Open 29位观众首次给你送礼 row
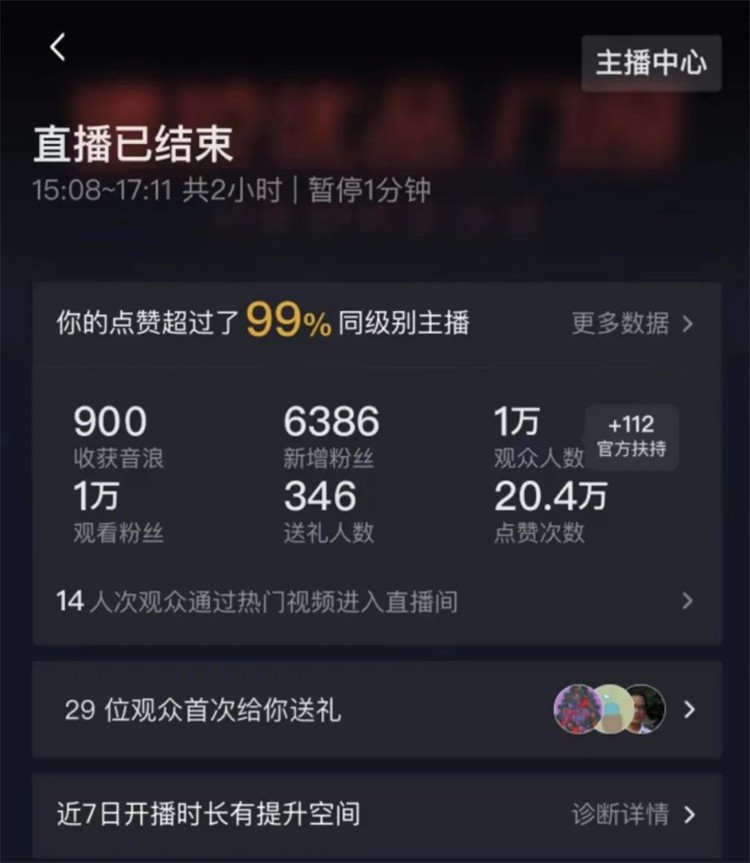This screenshot has width=750, height=863. [x=376, y=710]
